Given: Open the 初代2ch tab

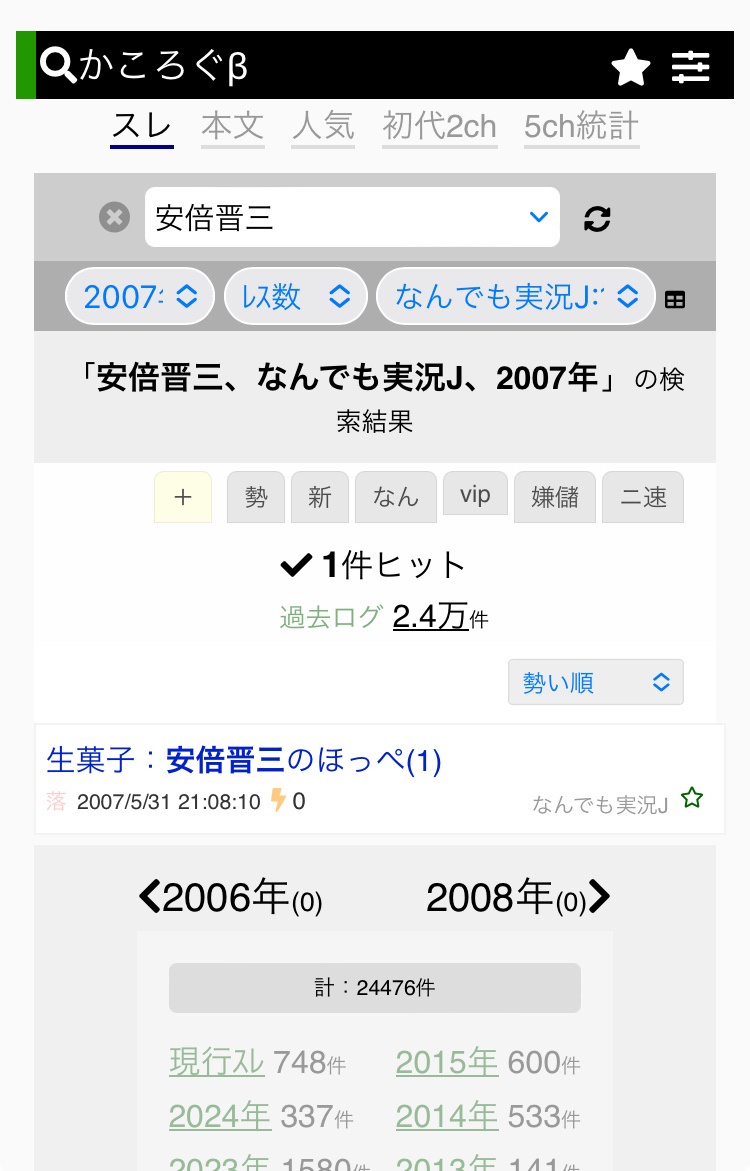Looking at the screenshot, I should [439, 127].
